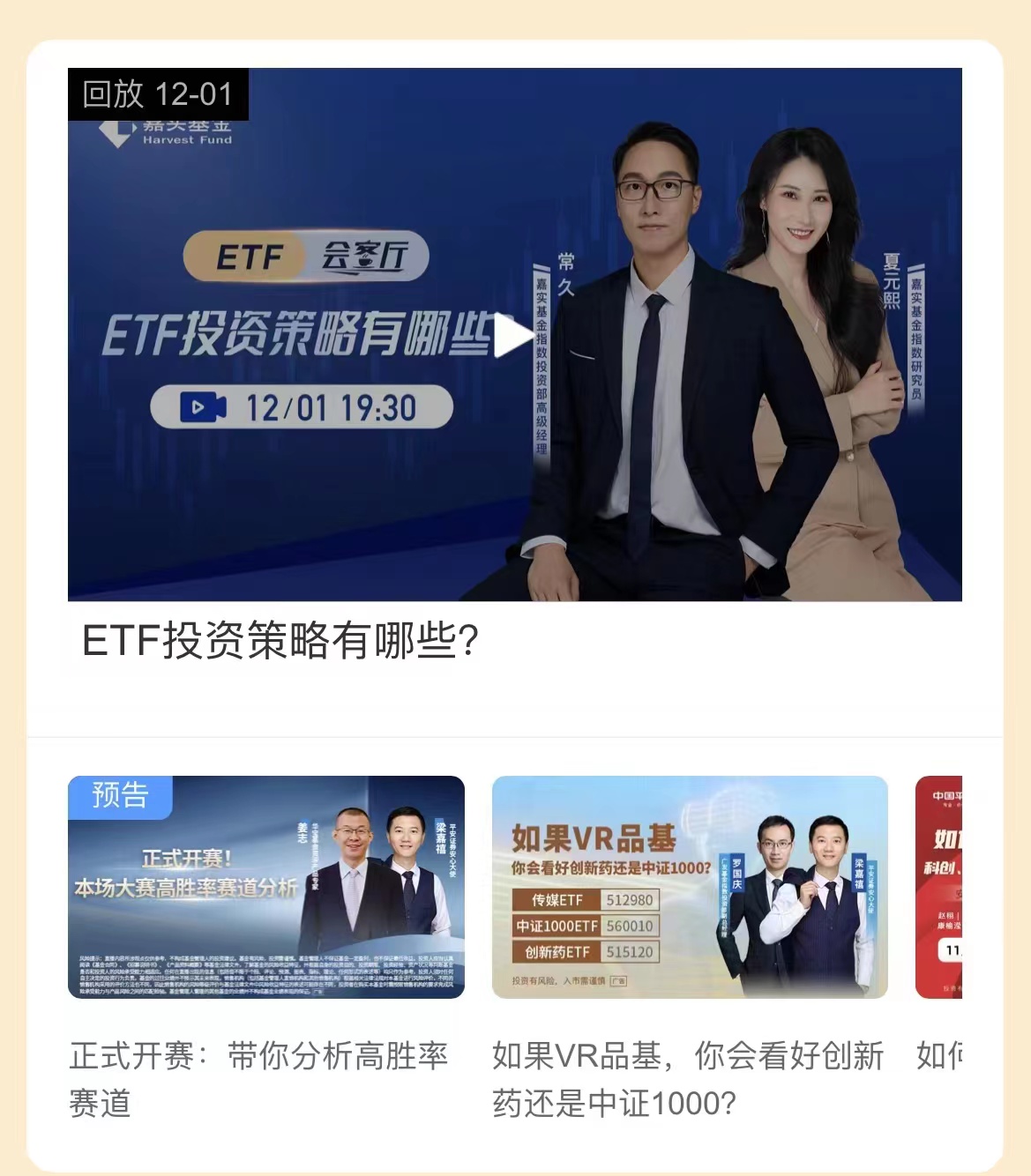Open the 如果VR品基 livestream card
This screenshot has height=1176, width=1031.
[x=690, y=887]
